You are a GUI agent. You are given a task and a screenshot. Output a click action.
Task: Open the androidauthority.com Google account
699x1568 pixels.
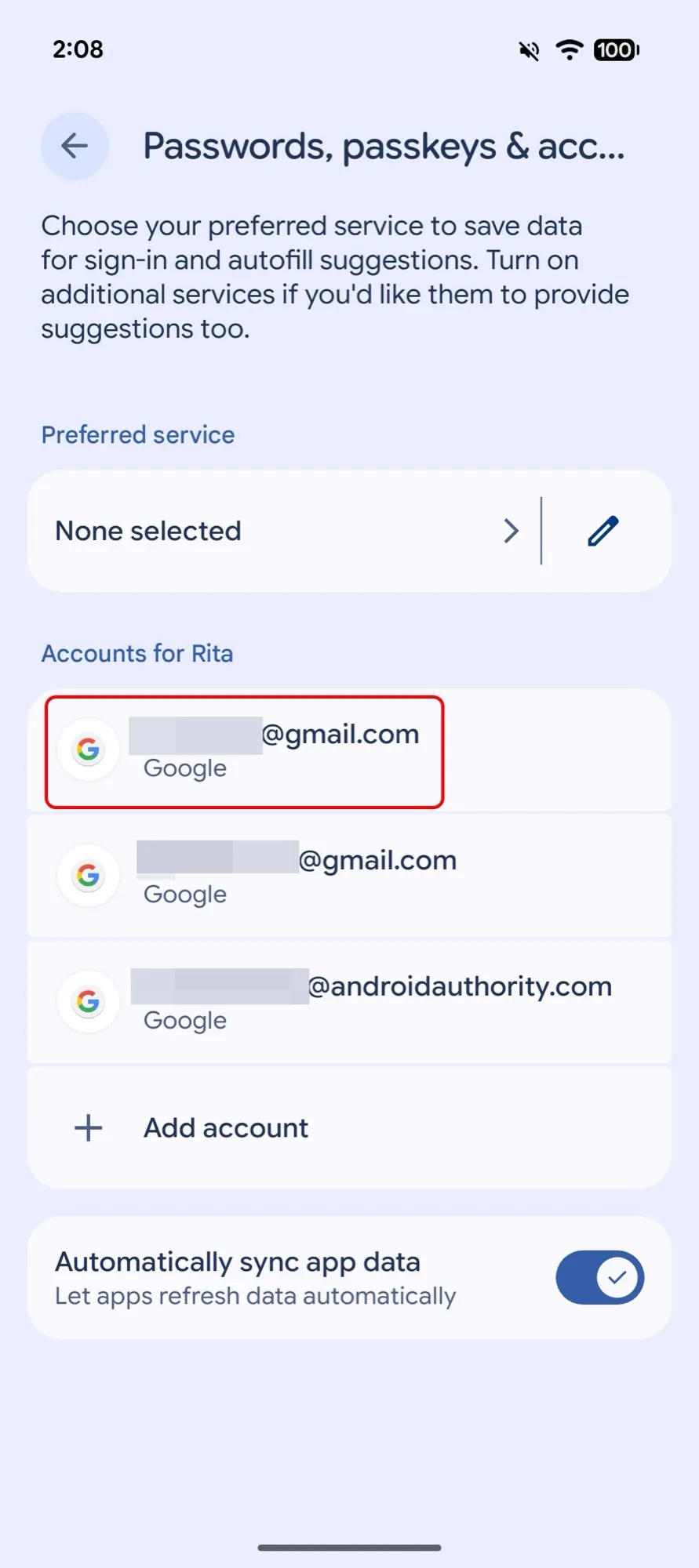tap(349, 1002)
